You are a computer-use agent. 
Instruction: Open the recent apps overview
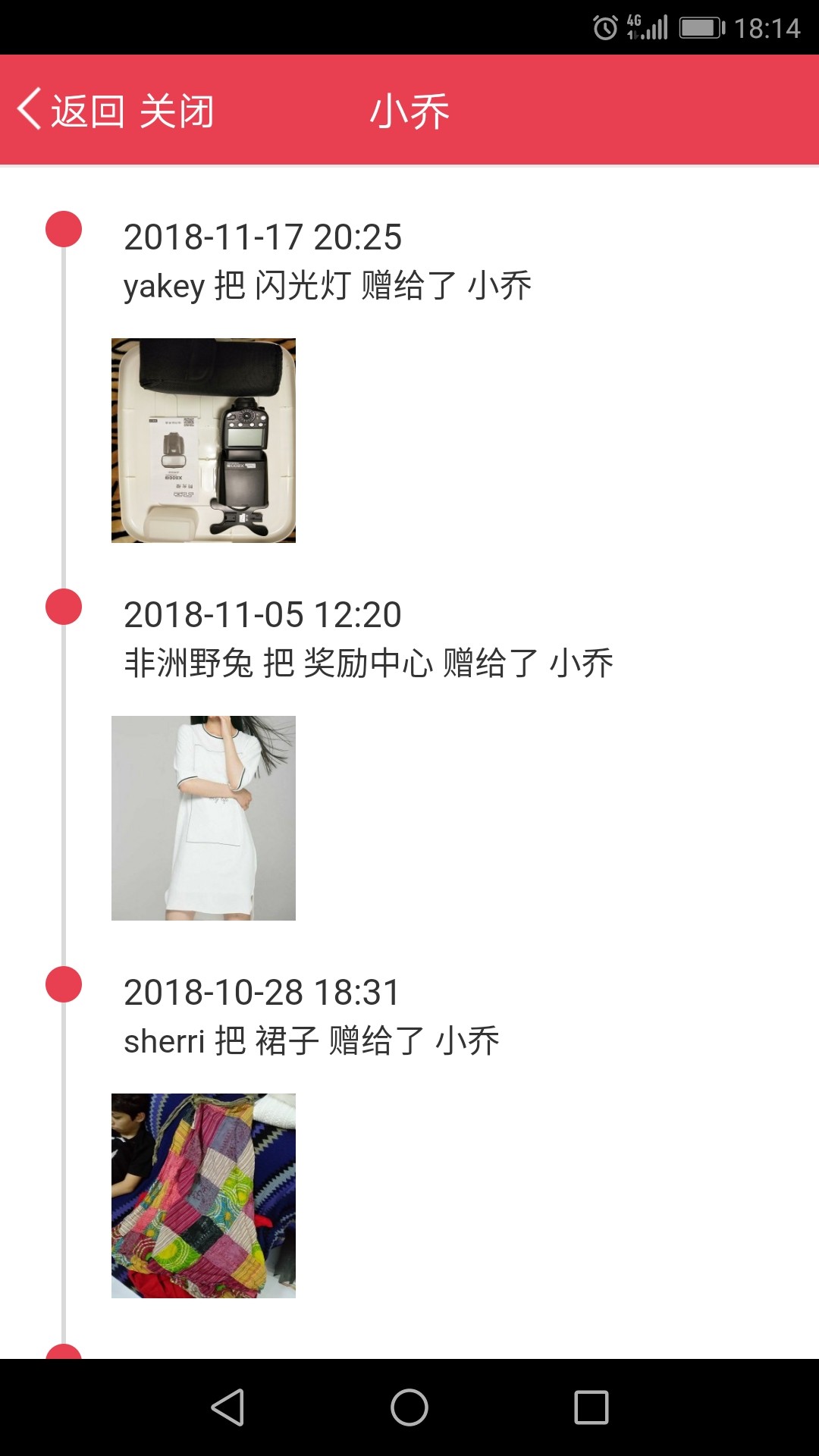pos(591,1407)
